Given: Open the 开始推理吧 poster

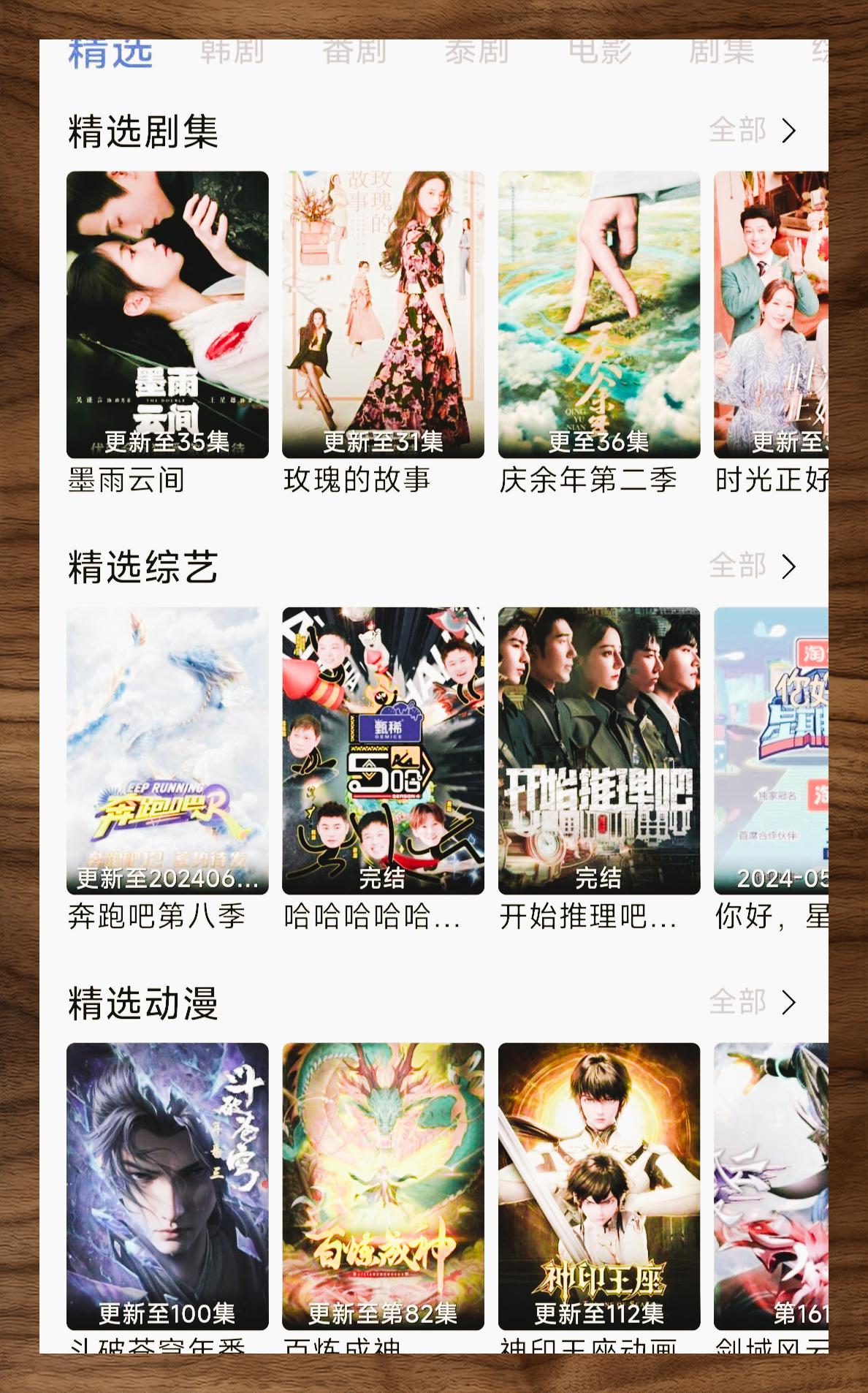Looking at the screenshot, I should click(x=599, y=749).
